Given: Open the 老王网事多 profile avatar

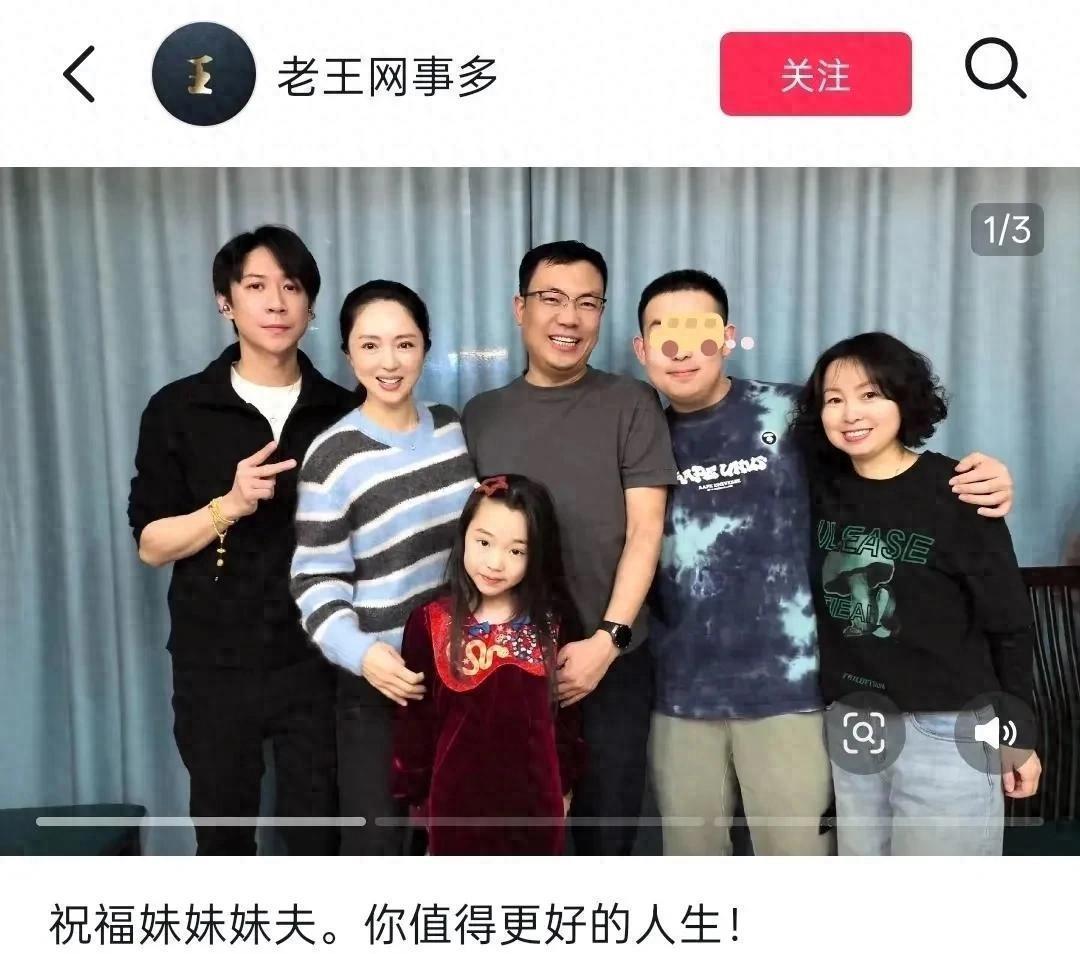Looking at the screenshot, I should [x=203, y=75].
